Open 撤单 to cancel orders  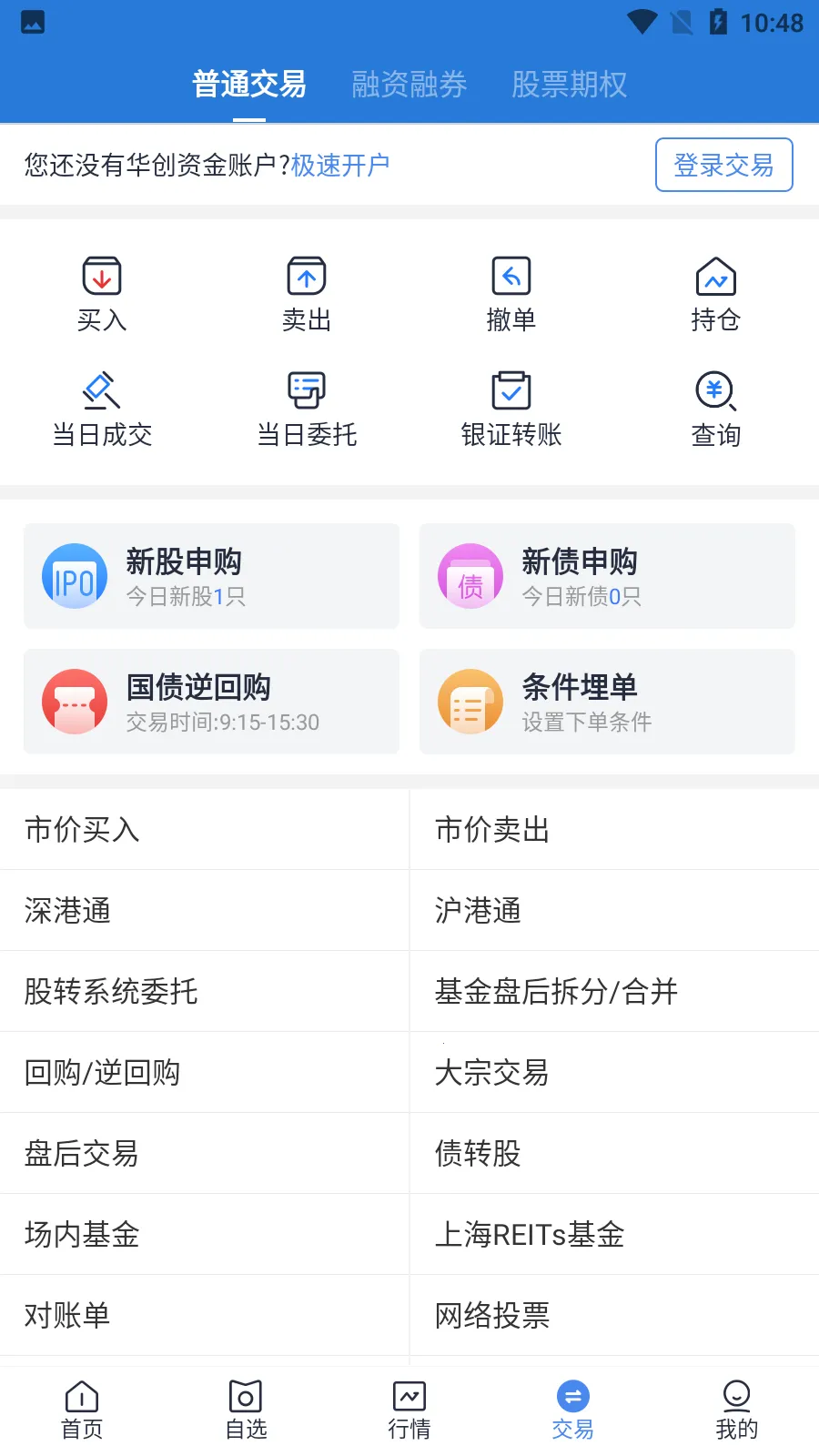point(511,295)
